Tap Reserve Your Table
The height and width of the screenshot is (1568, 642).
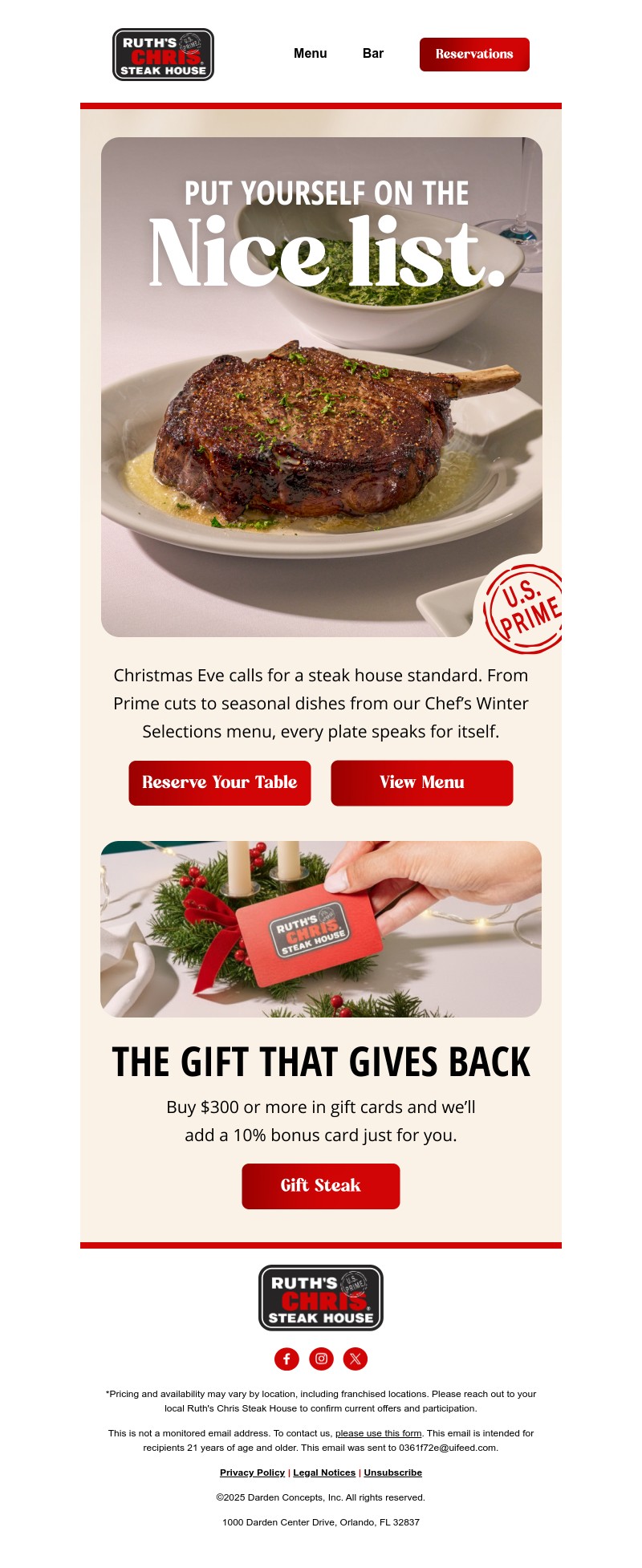220,783
